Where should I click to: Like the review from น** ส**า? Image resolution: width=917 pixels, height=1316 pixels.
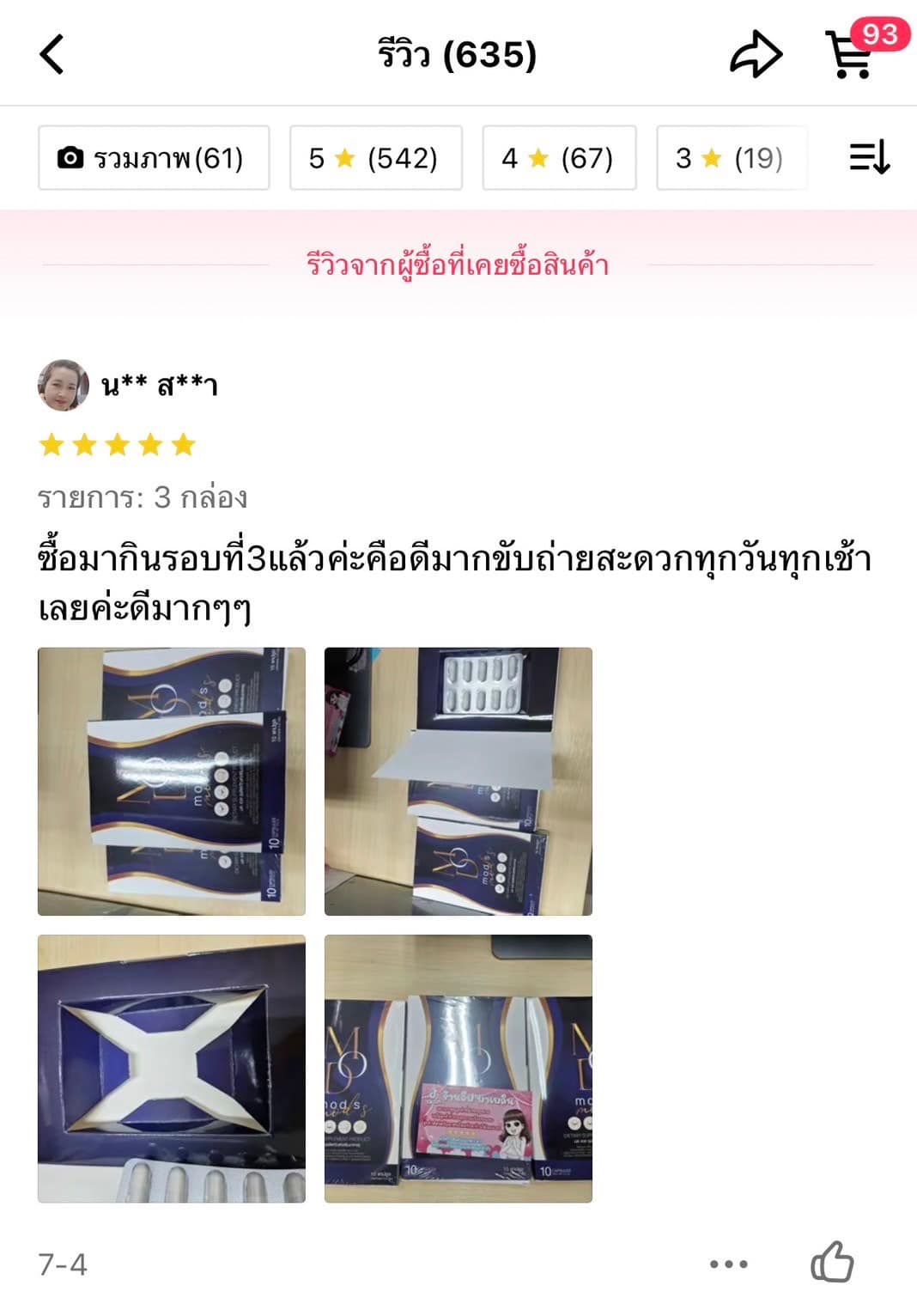click(x=832, y=1262)
